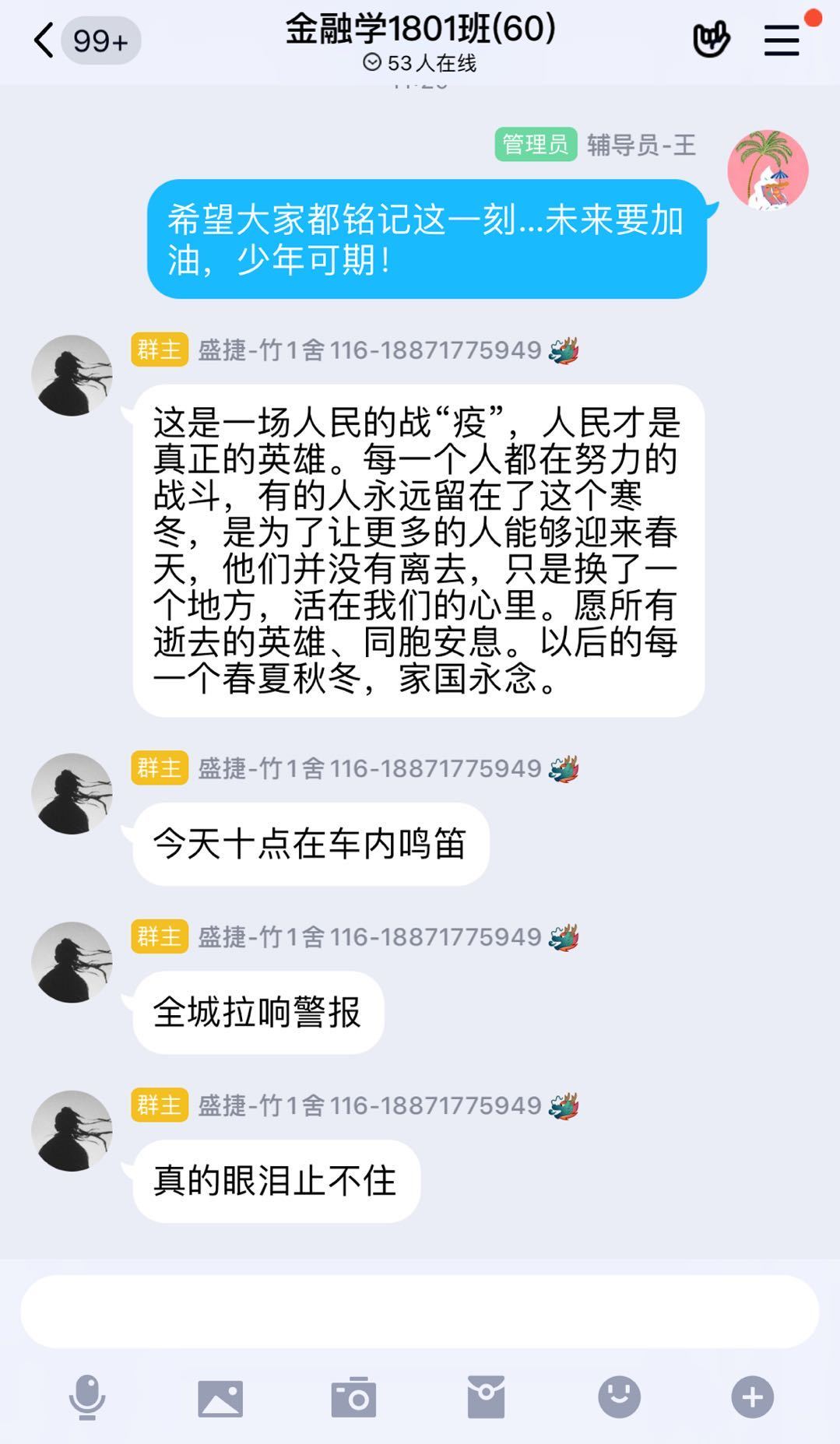Launch the camera to take photo
The height and width of the screenshot is (1444, 840).
click(x=353, y=1397)
